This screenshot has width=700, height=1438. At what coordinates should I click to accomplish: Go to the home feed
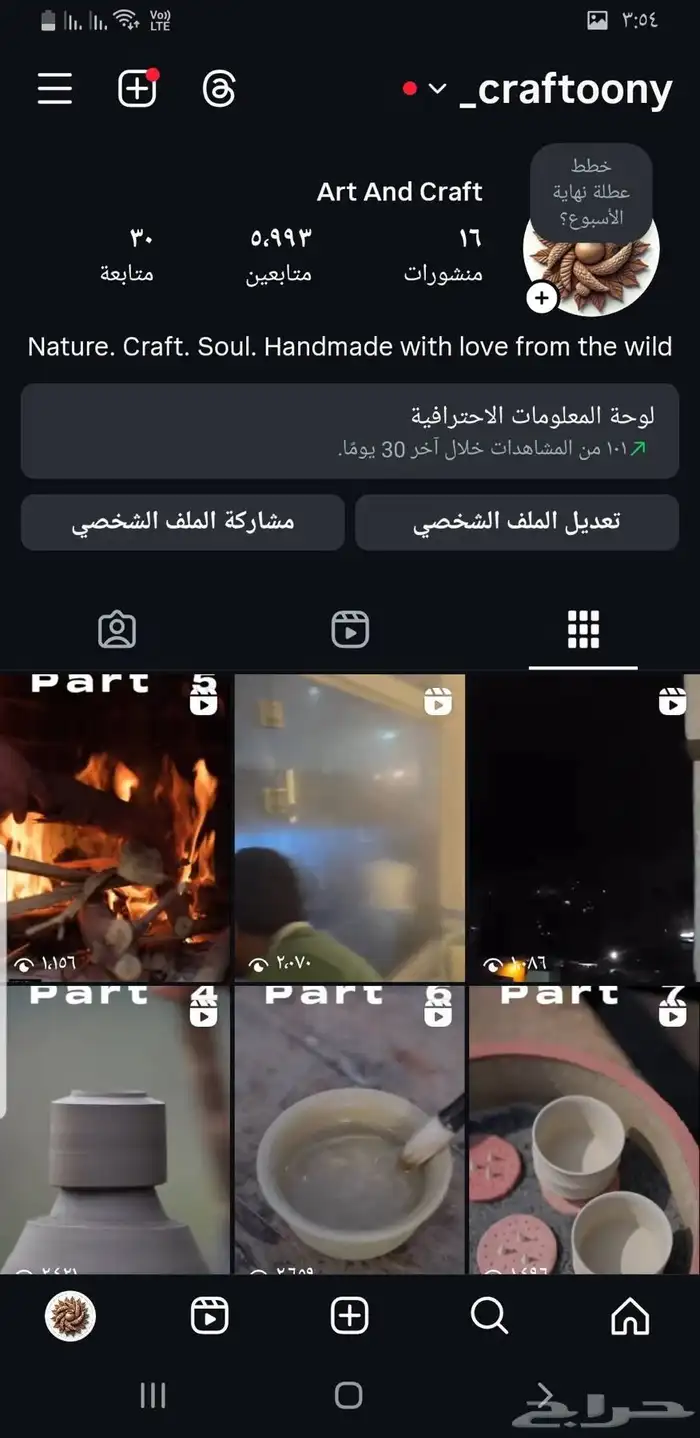click(x=630, y=1316)
